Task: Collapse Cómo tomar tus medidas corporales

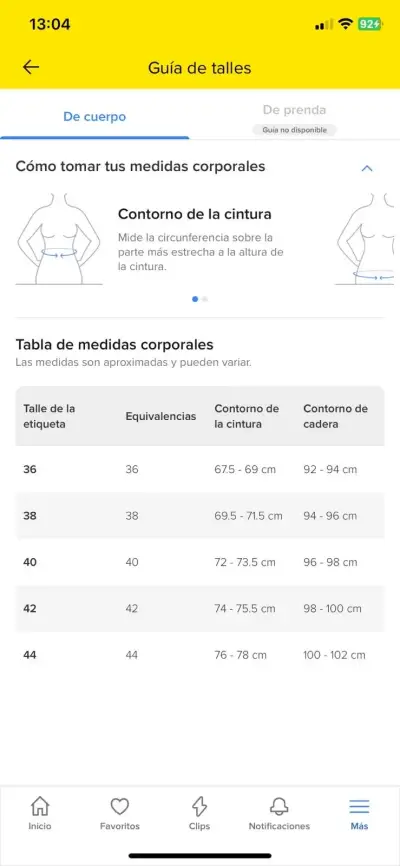Action: tap(367, 168)
